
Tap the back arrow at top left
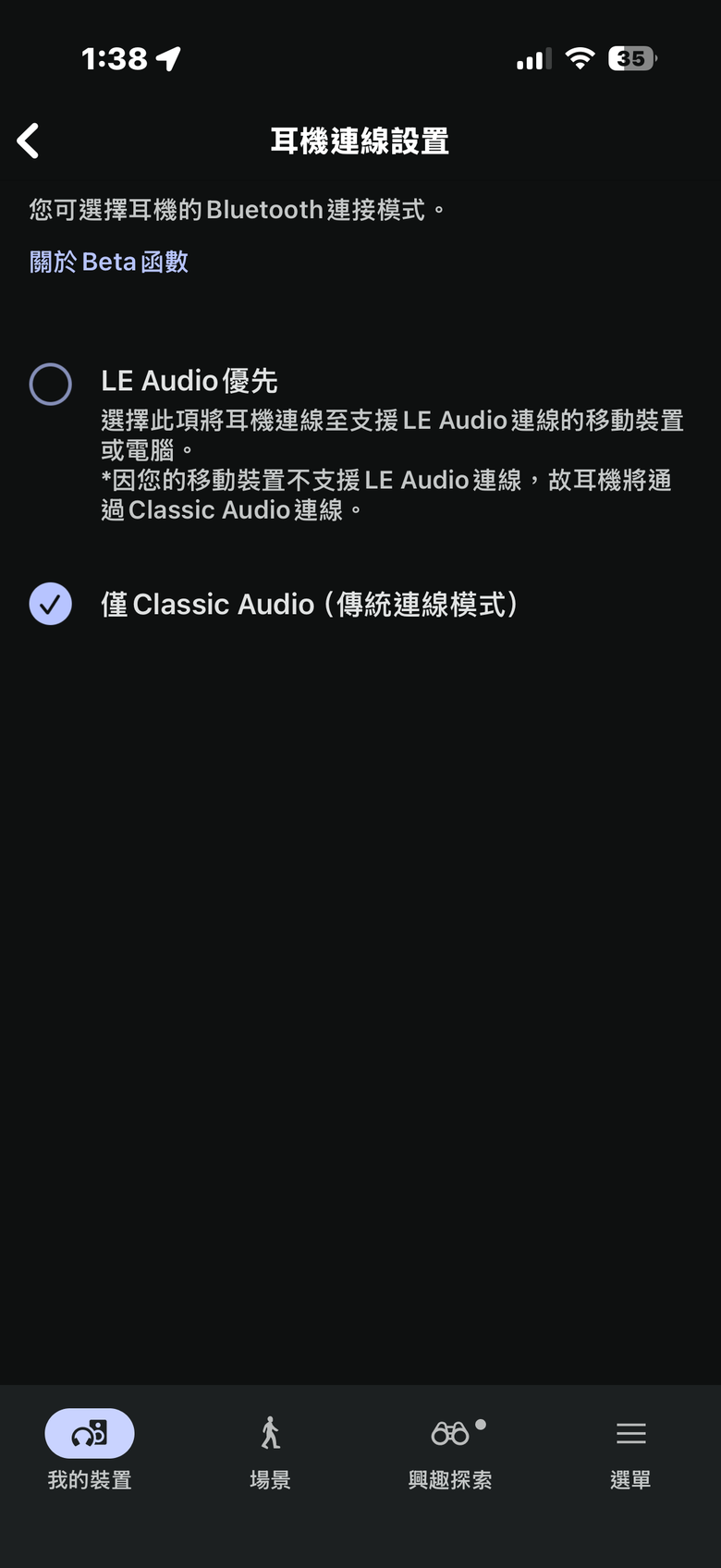coord(27,140)
